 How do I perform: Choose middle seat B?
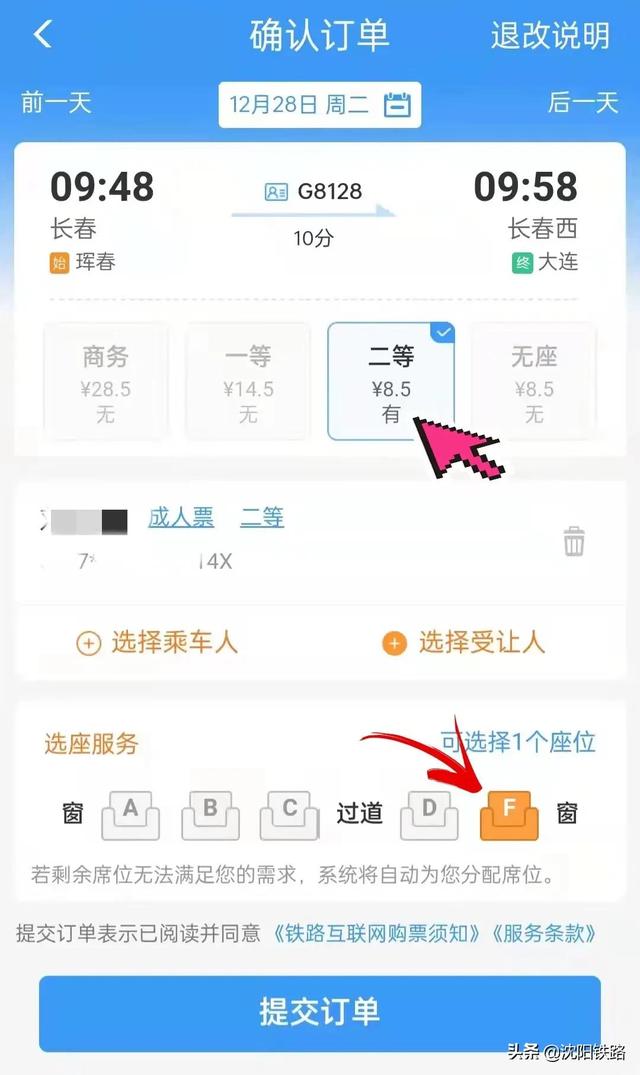[x=210, y=816]
